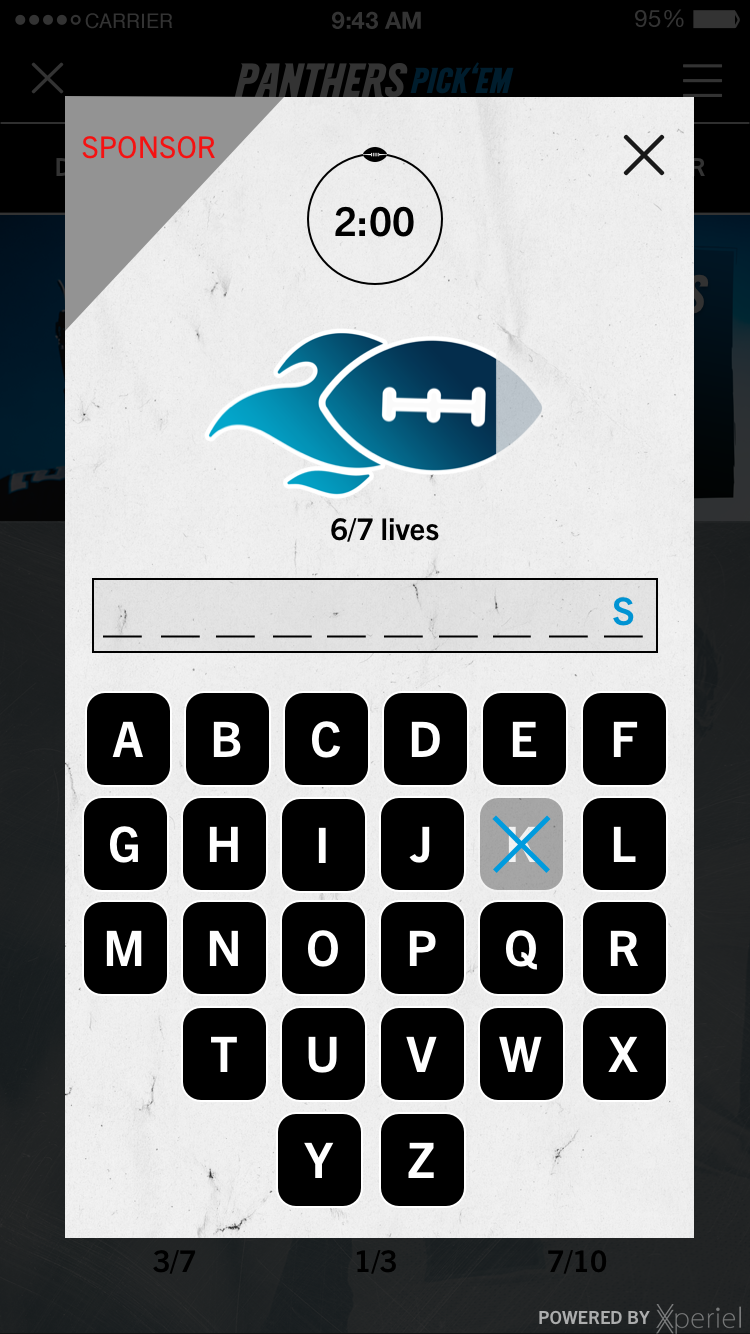Pick letter F on the keypad
Screen dimensions: 750x1334
(x=624, y=739)
